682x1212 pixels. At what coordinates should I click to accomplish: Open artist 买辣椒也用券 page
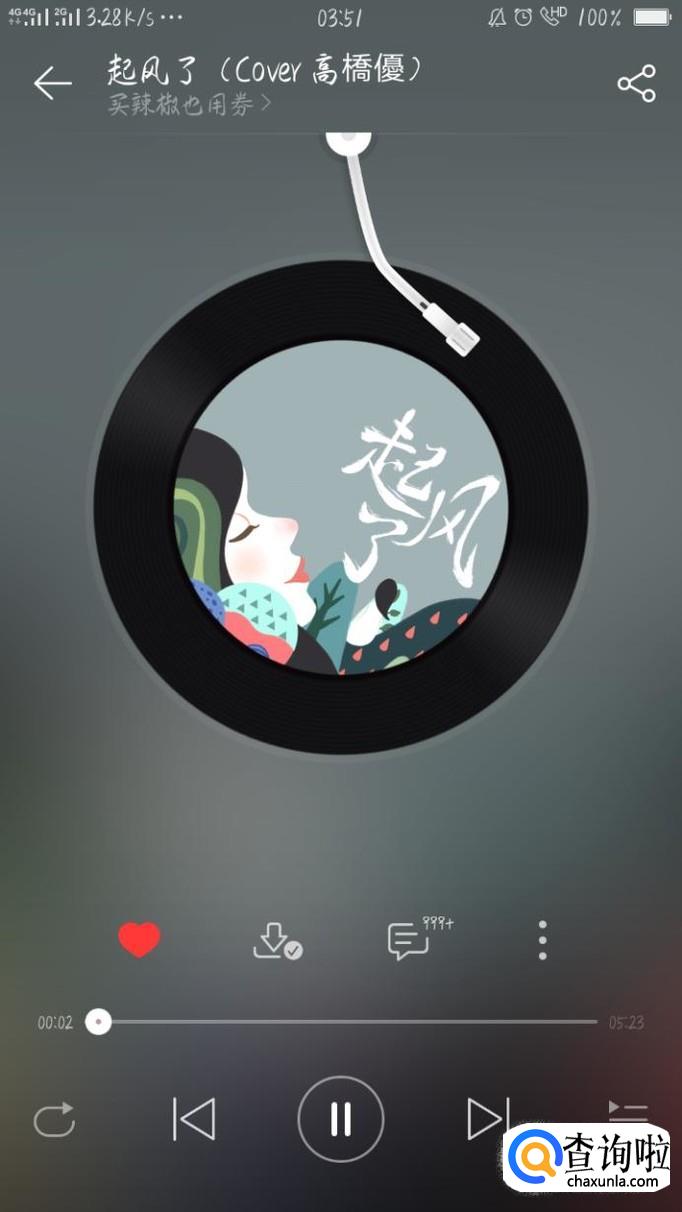[188, 104]
